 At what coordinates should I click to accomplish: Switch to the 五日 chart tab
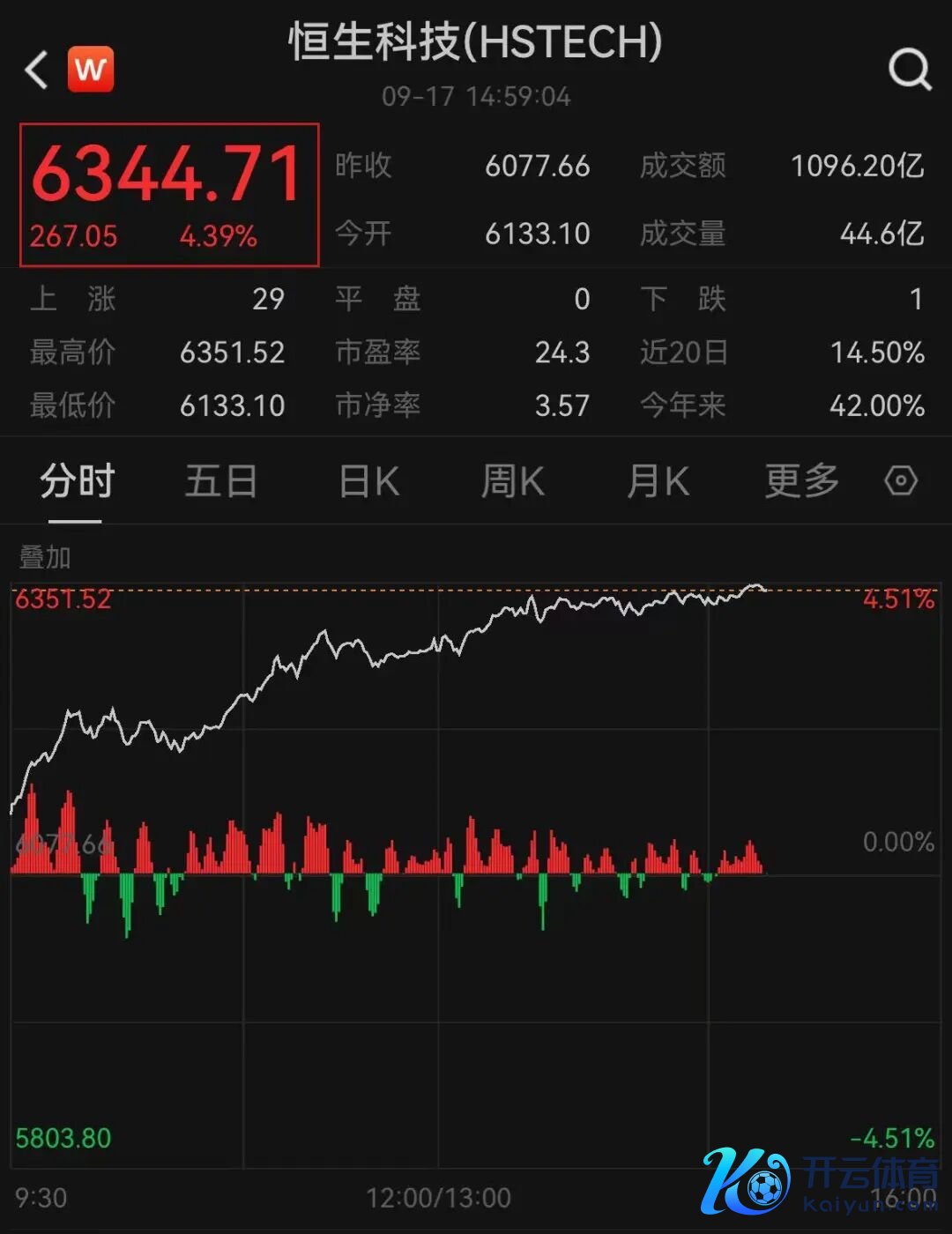220,482
